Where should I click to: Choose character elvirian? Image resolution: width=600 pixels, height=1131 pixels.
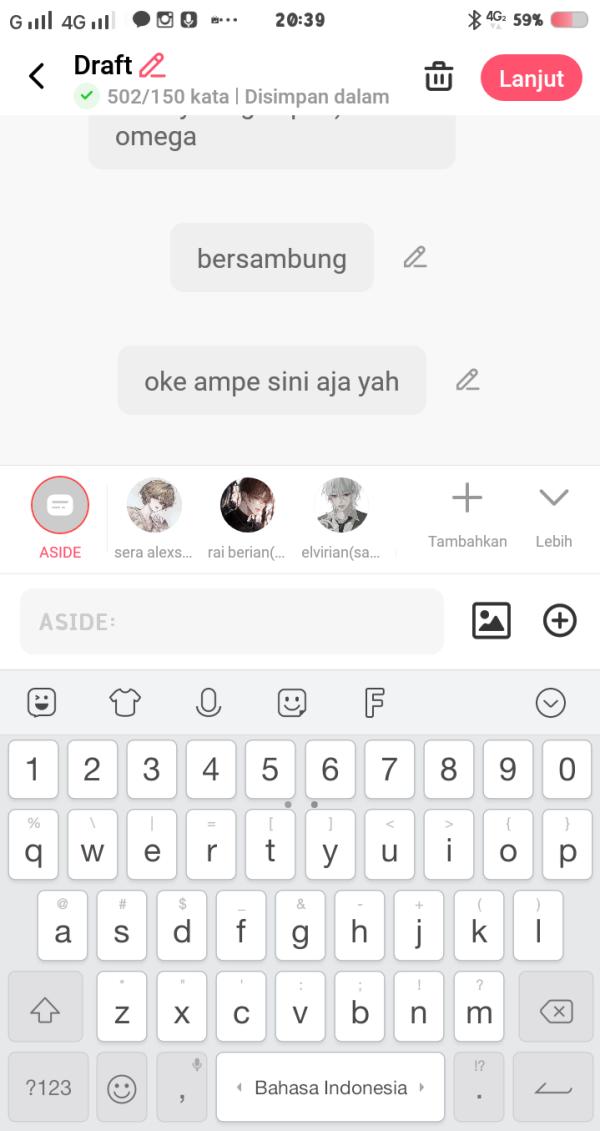point(342,506)
